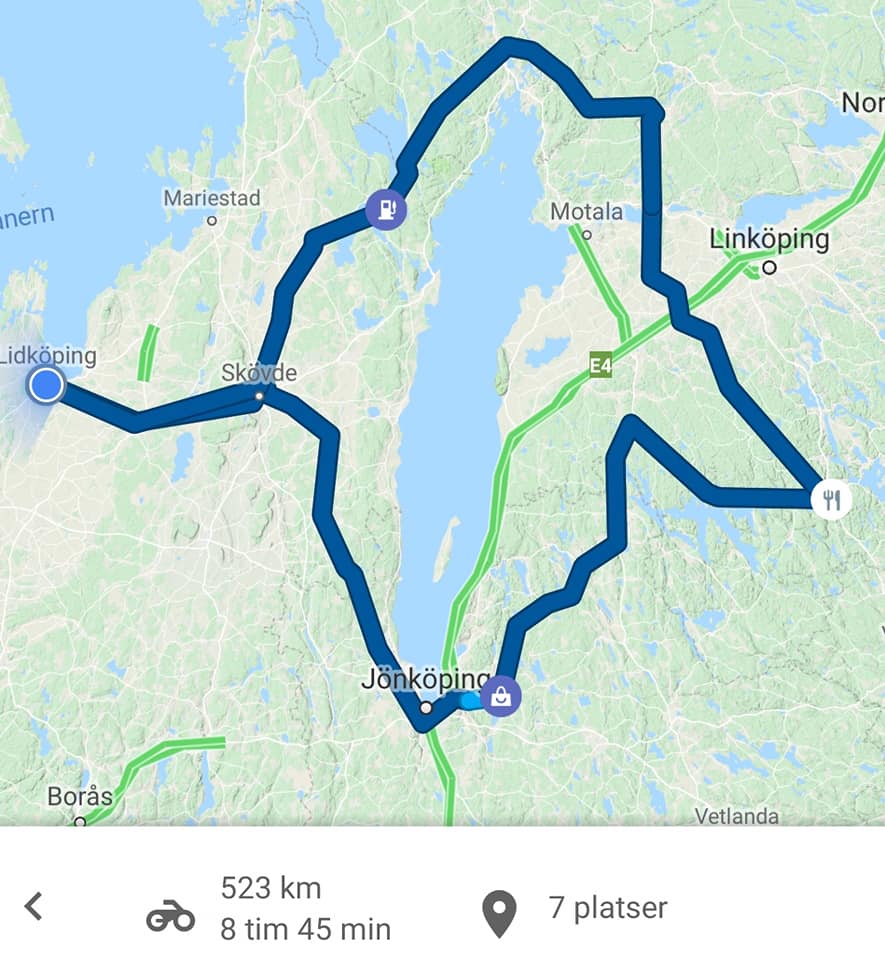The image size is (885, 960).
Task: Open the restaurant stop marker
Action: pos(831,500)
